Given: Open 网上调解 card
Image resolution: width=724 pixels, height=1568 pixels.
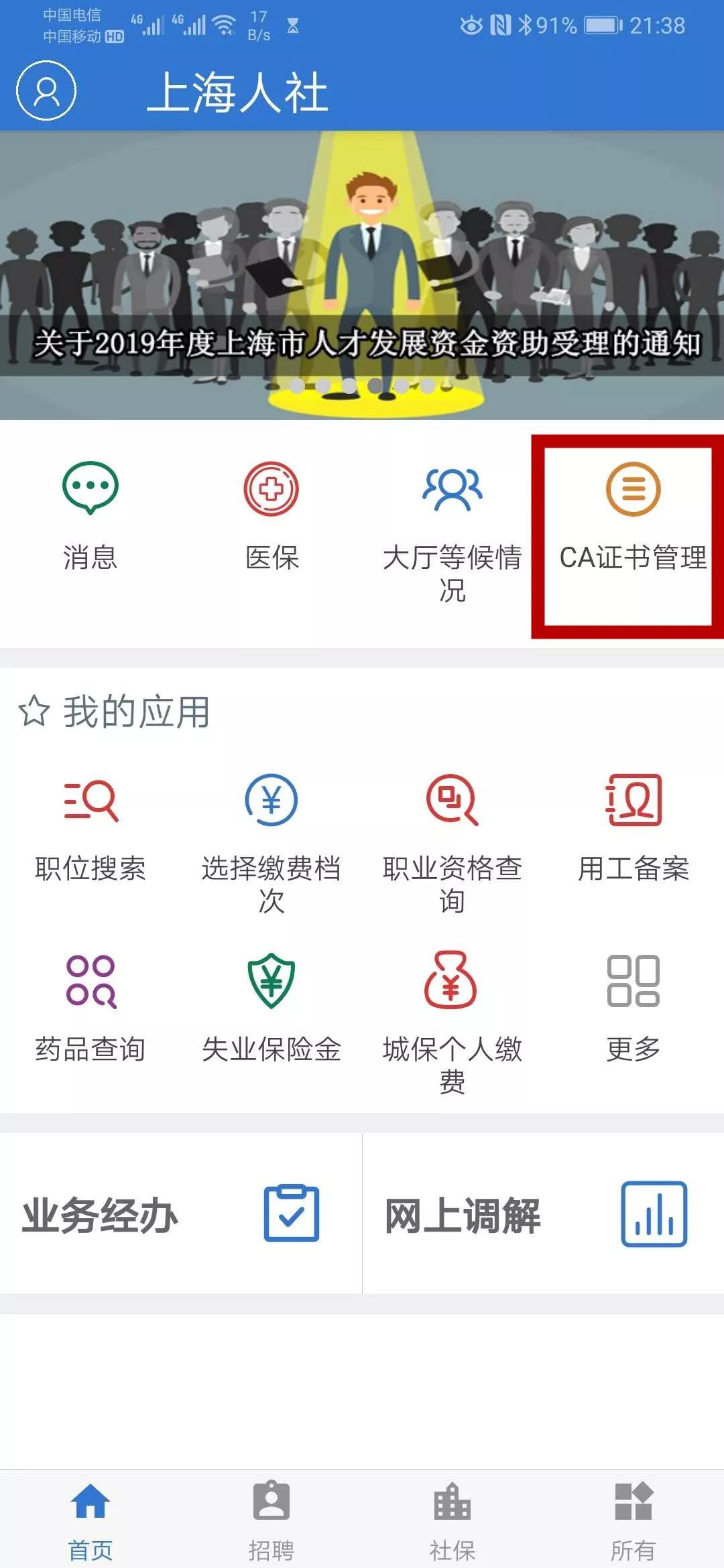Looking at the screenshot, I should 543,1214.
